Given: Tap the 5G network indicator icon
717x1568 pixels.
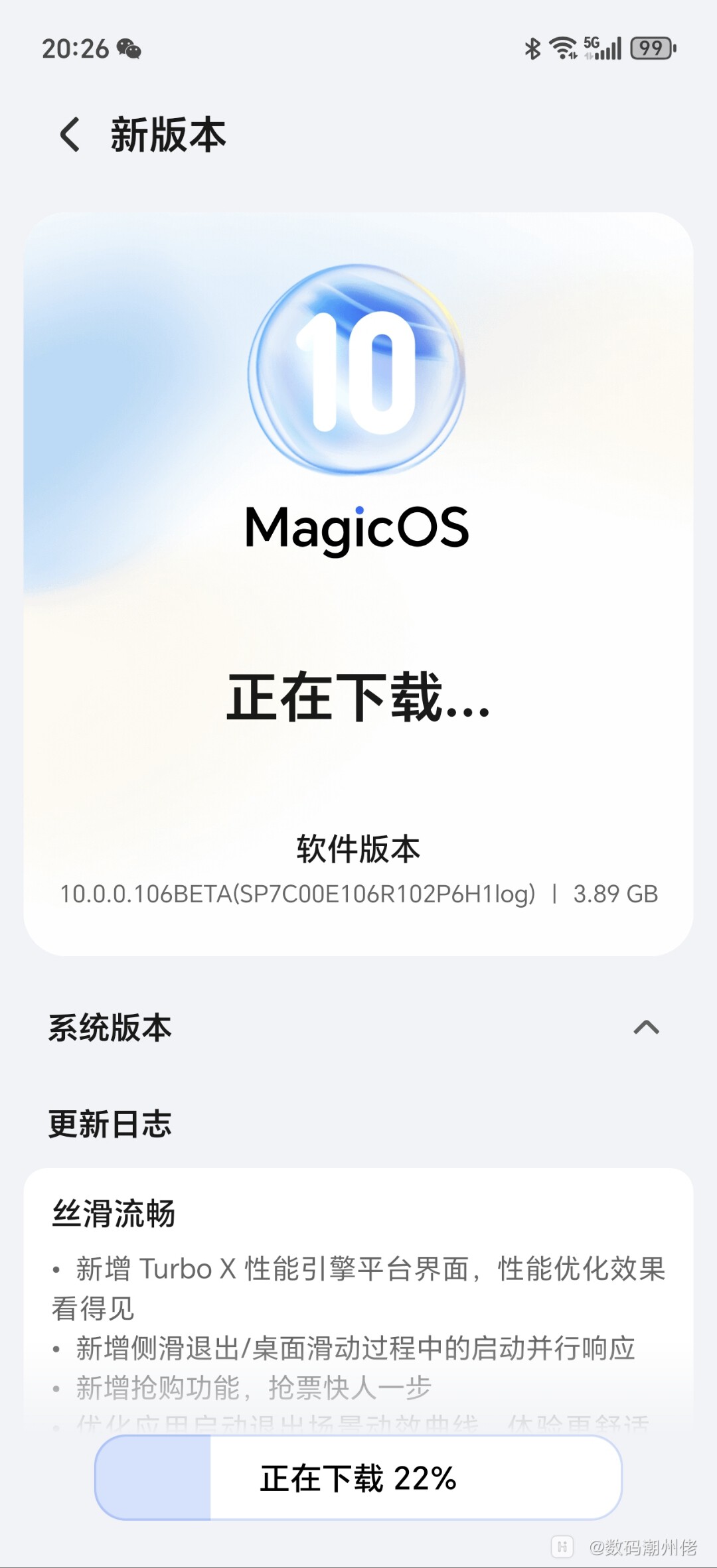Looking at the screenshot, I should click(x=594, y=45).
